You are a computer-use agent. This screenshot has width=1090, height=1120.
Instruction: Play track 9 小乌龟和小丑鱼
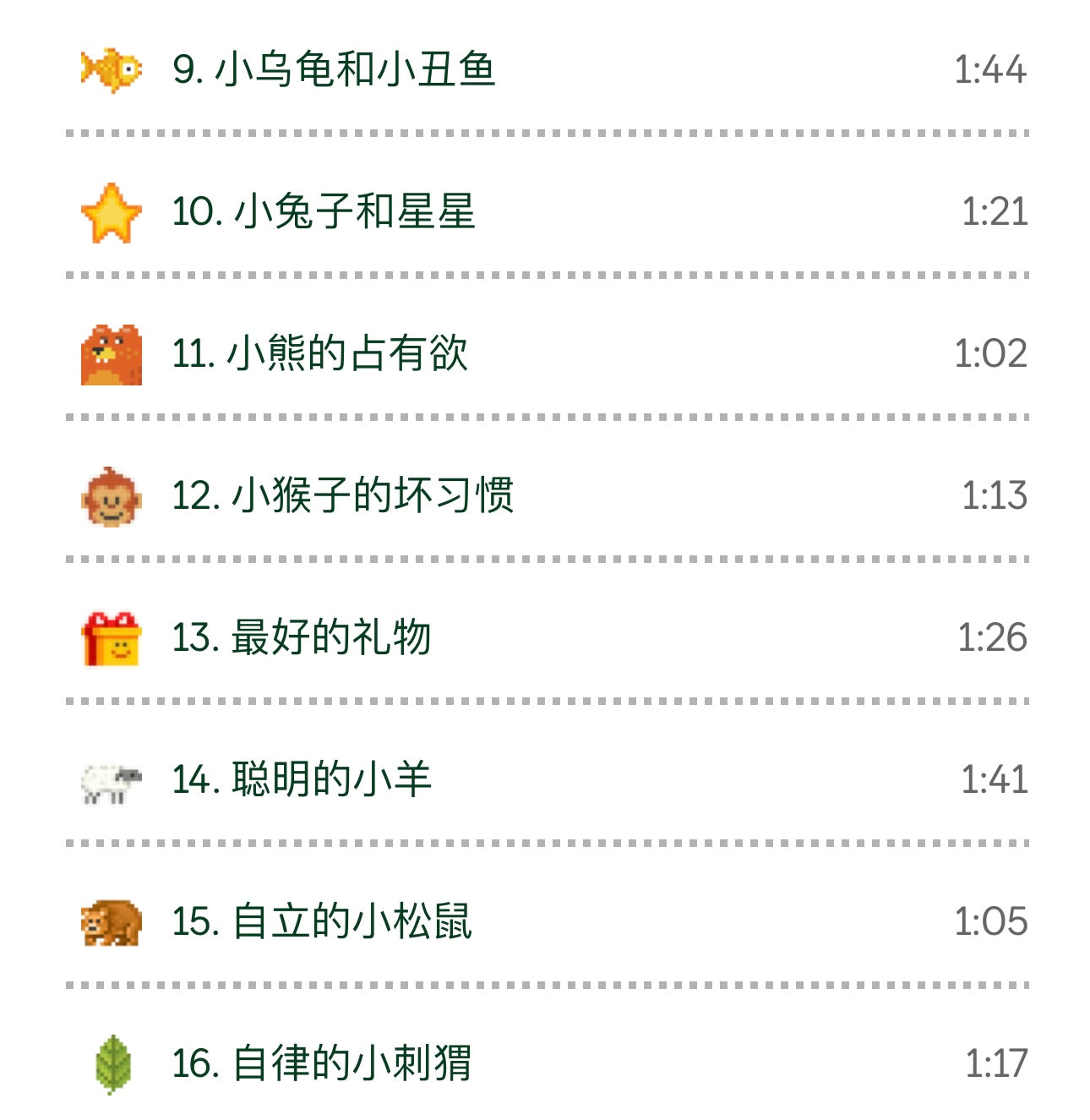point(334,69)
